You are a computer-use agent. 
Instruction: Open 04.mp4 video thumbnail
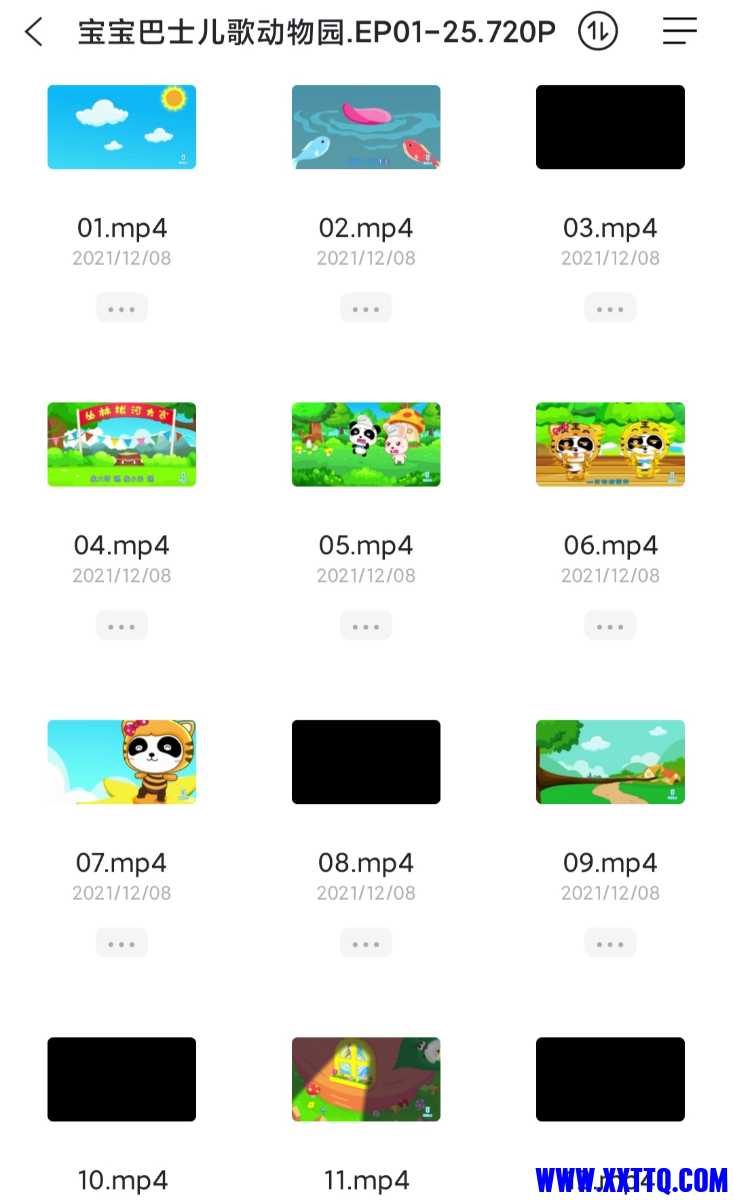[x=122, y=444]
